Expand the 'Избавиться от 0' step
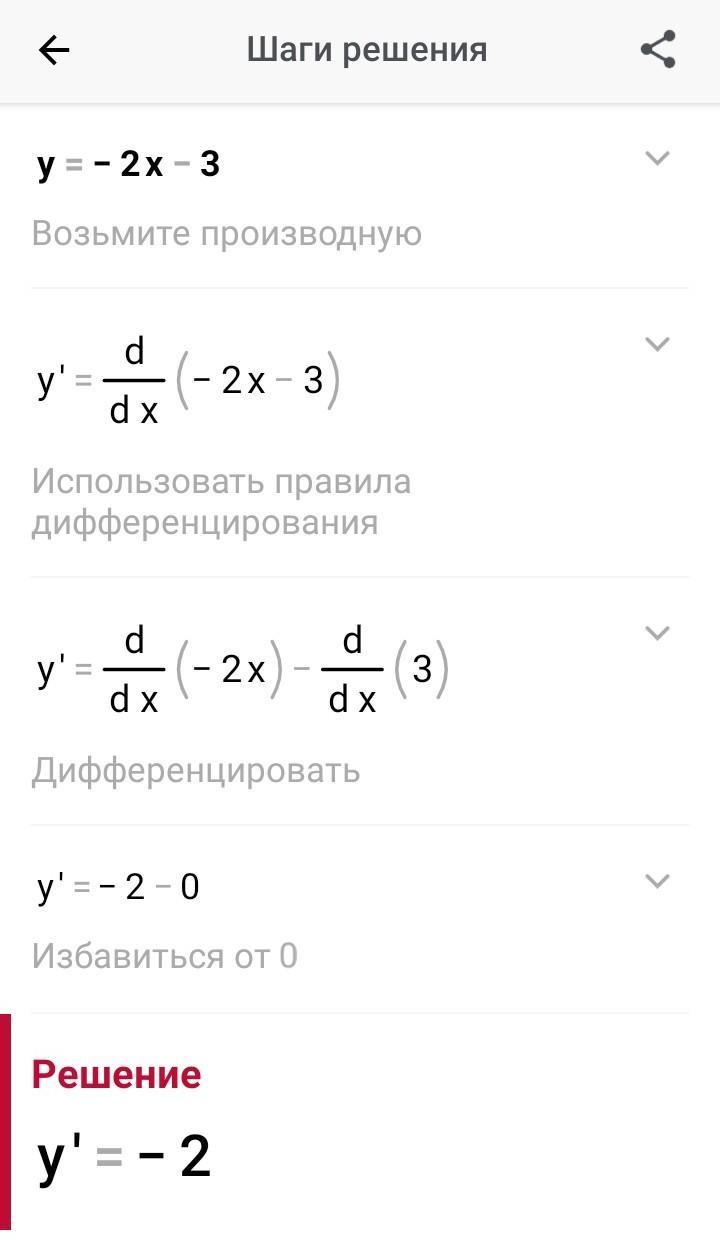This screenshot has height=1240, width=720. point(657,881)
